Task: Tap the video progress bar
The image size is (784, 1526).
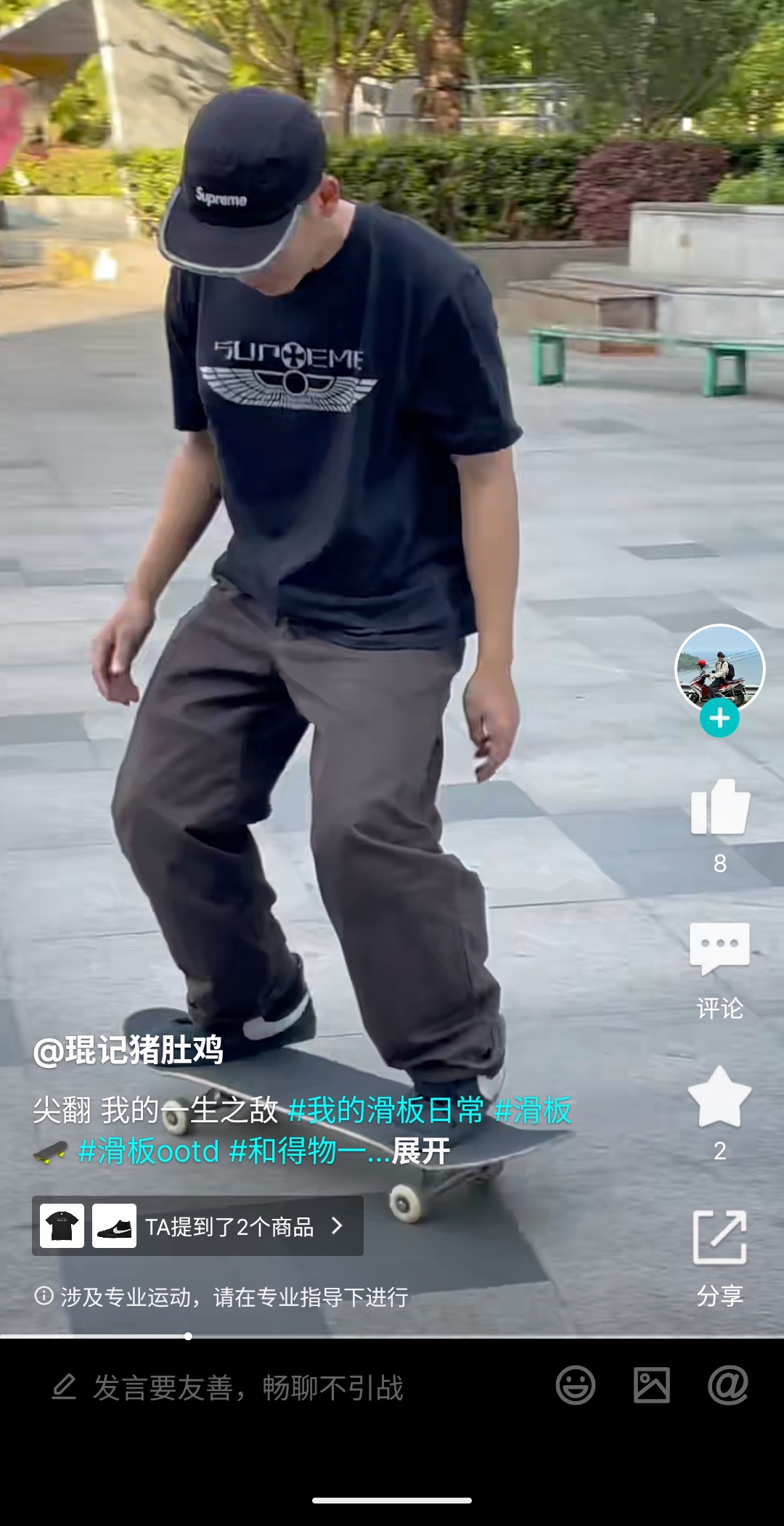Action: click(392, 1336)
